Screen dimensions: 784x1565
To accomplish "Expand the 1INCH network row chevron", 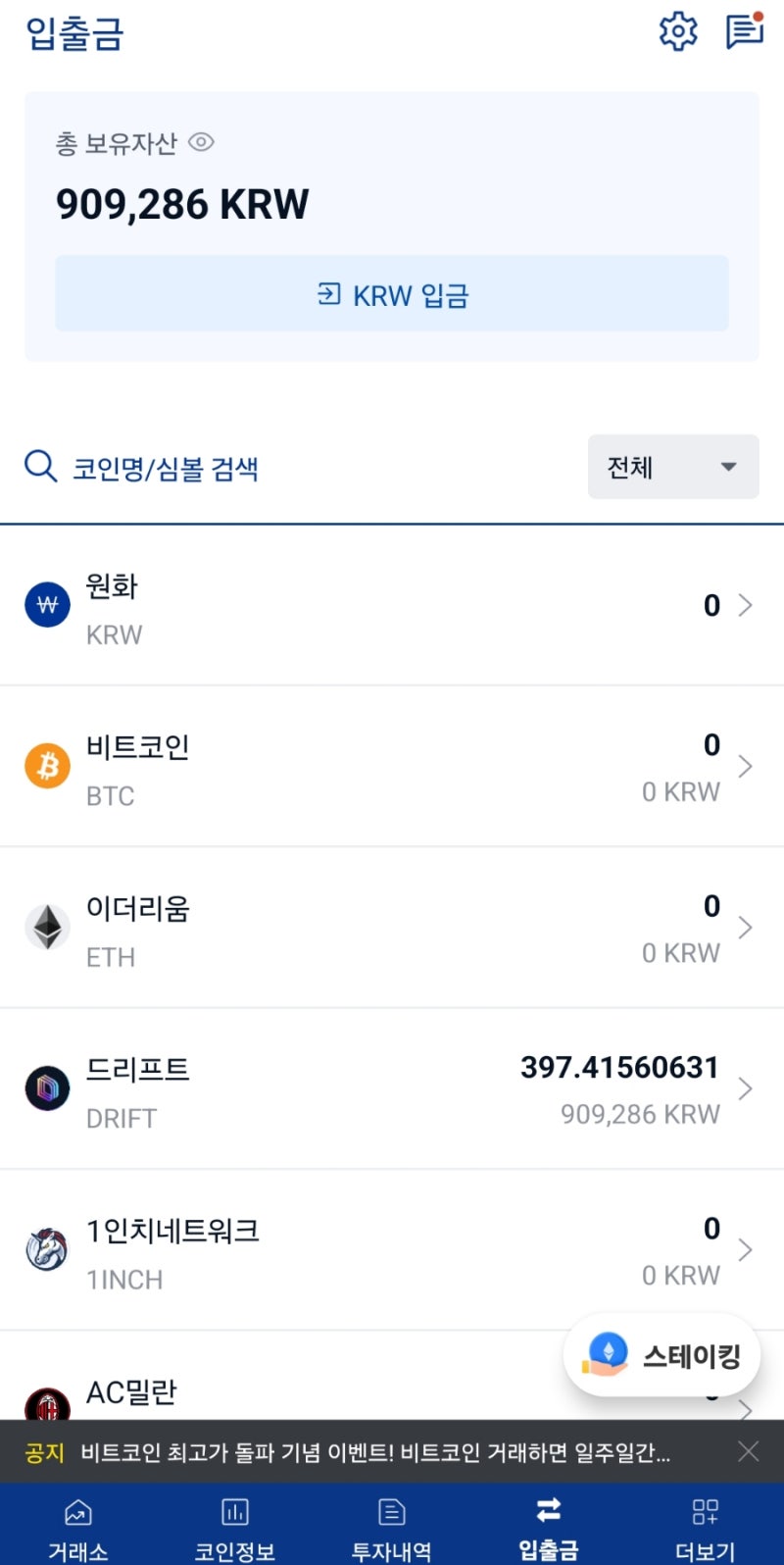I will click(x=745, y=1249).
